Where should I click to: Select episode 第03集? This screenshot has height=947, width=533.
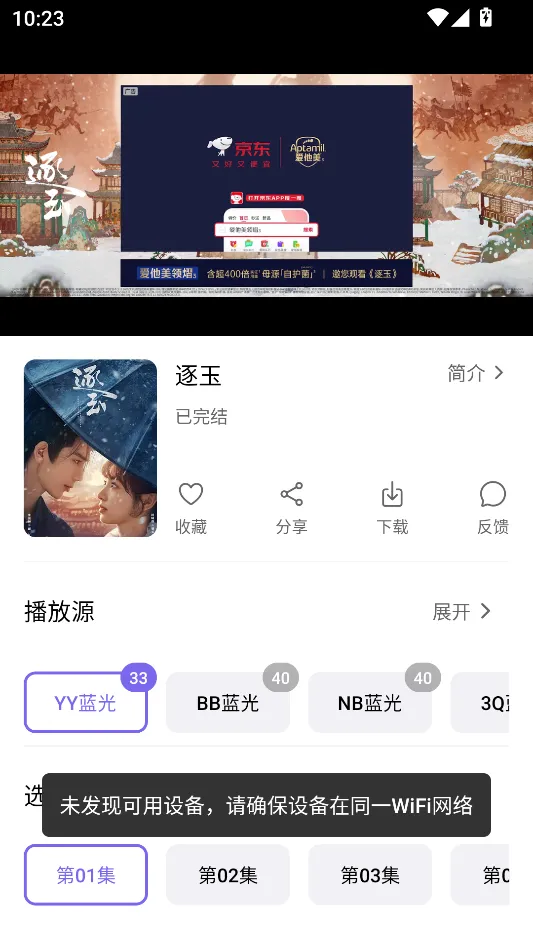click(x=370, y=875)
